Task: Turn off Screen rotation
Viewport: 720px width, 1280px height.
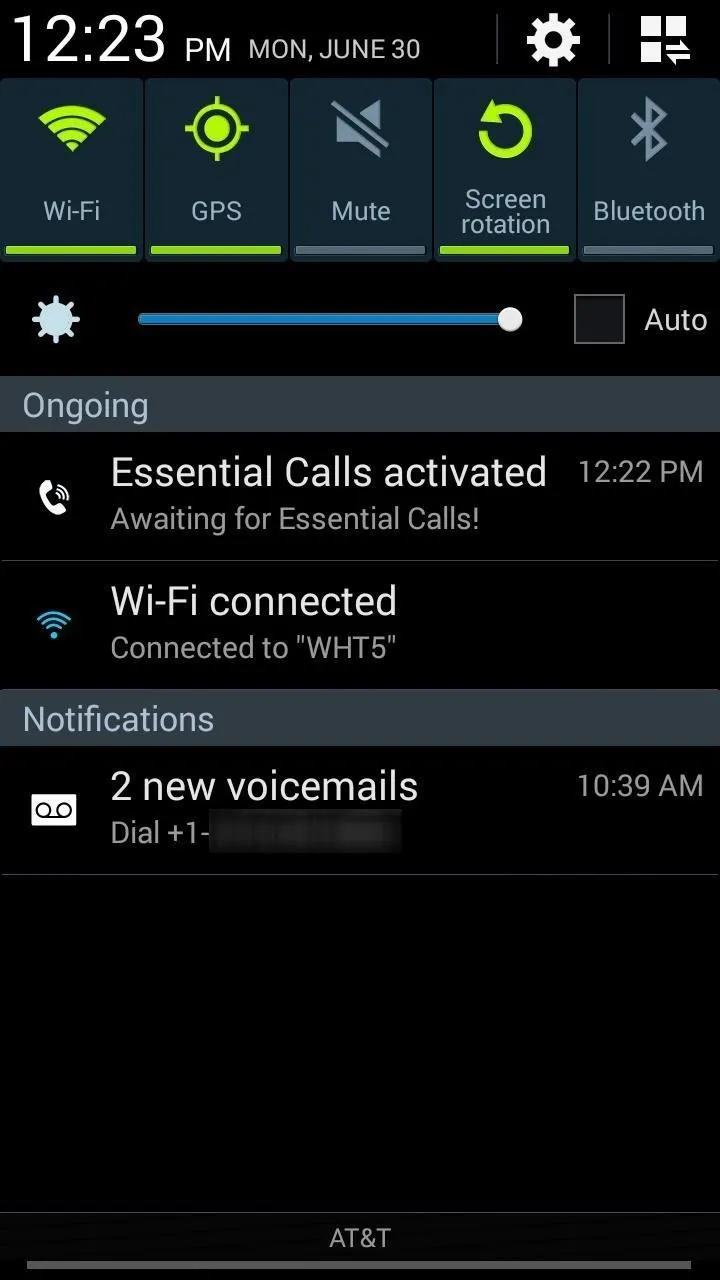Action: 505,169
